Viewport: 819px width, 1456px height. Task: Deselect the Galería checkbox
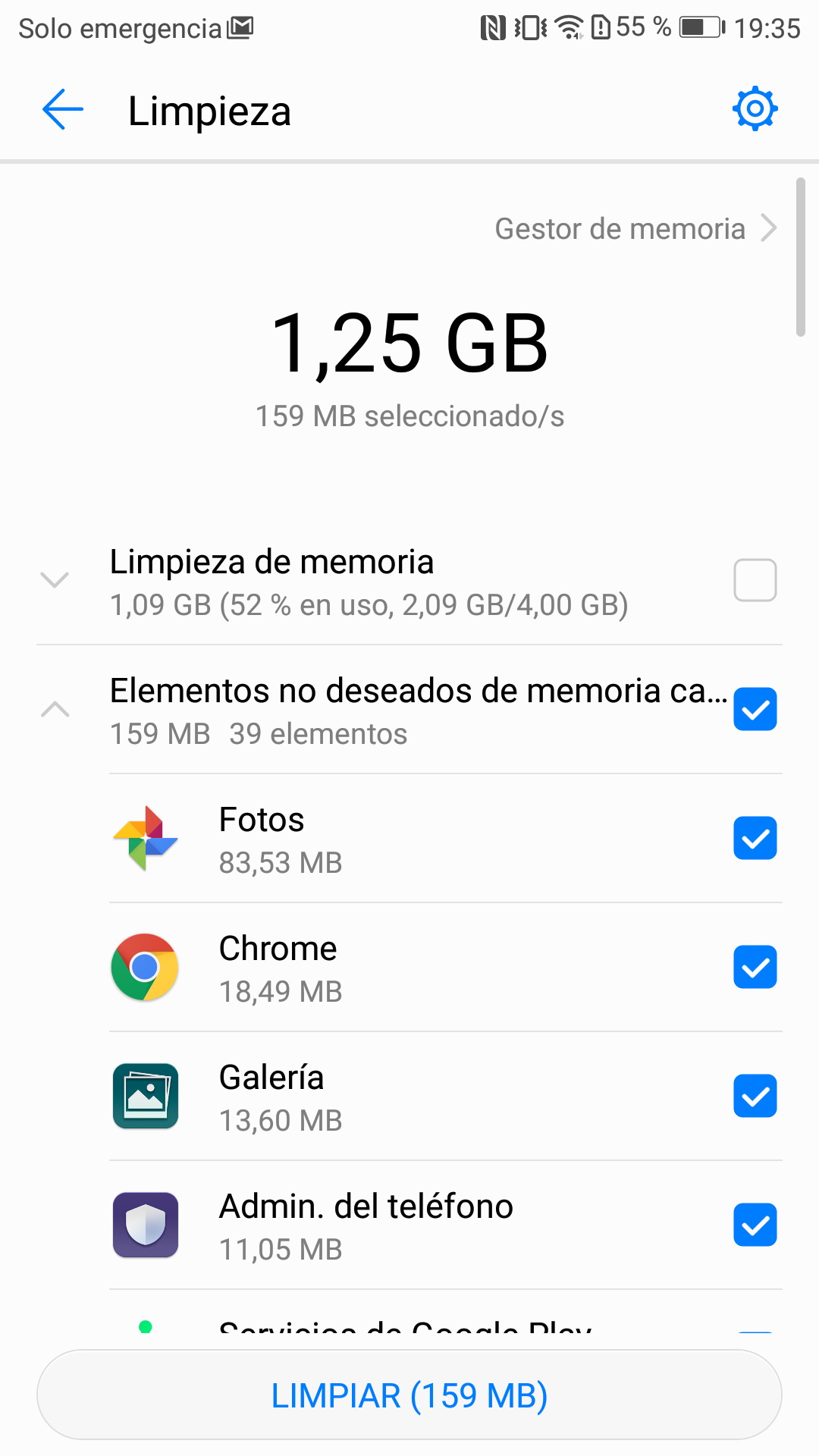[x=755, y=1096]
